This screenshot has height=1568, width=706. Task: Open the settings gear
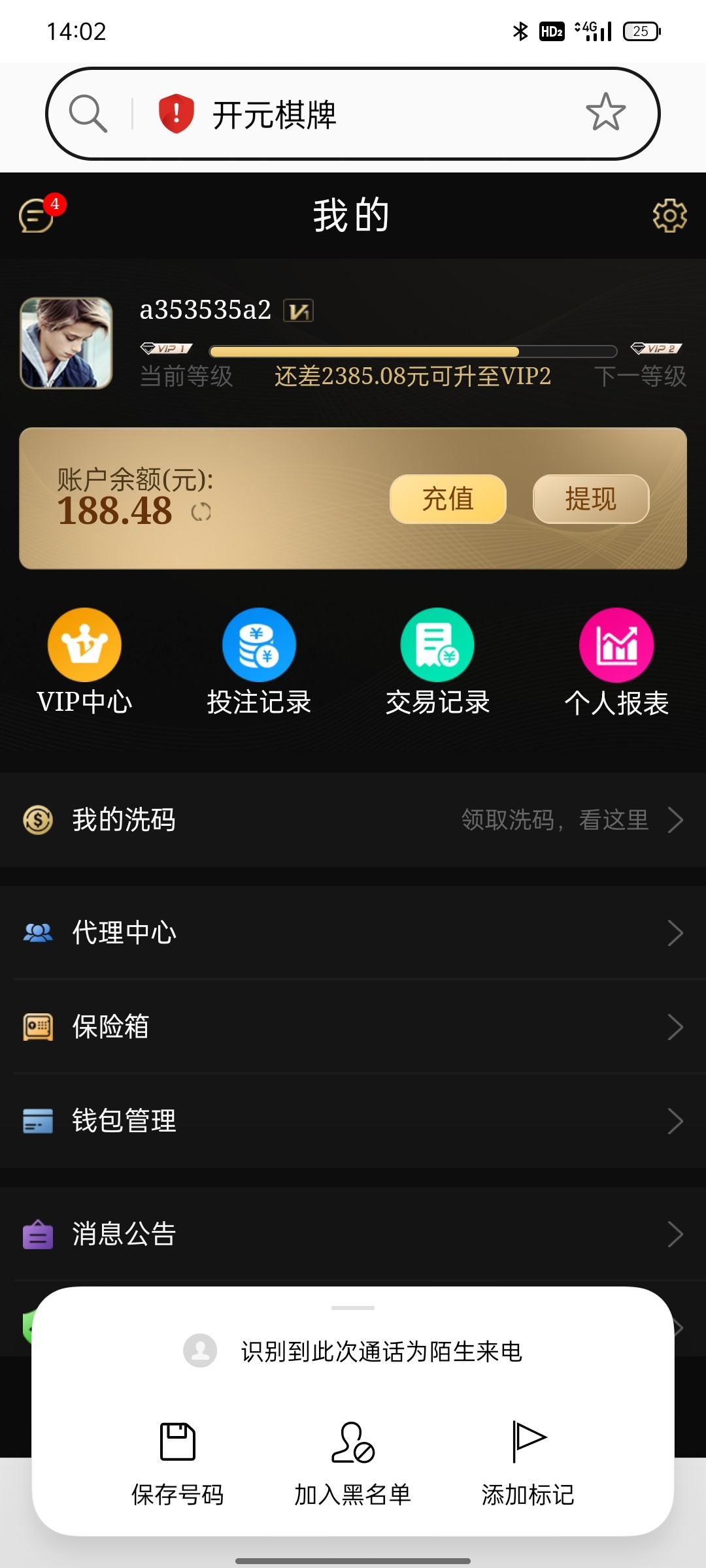click(669, 215)
